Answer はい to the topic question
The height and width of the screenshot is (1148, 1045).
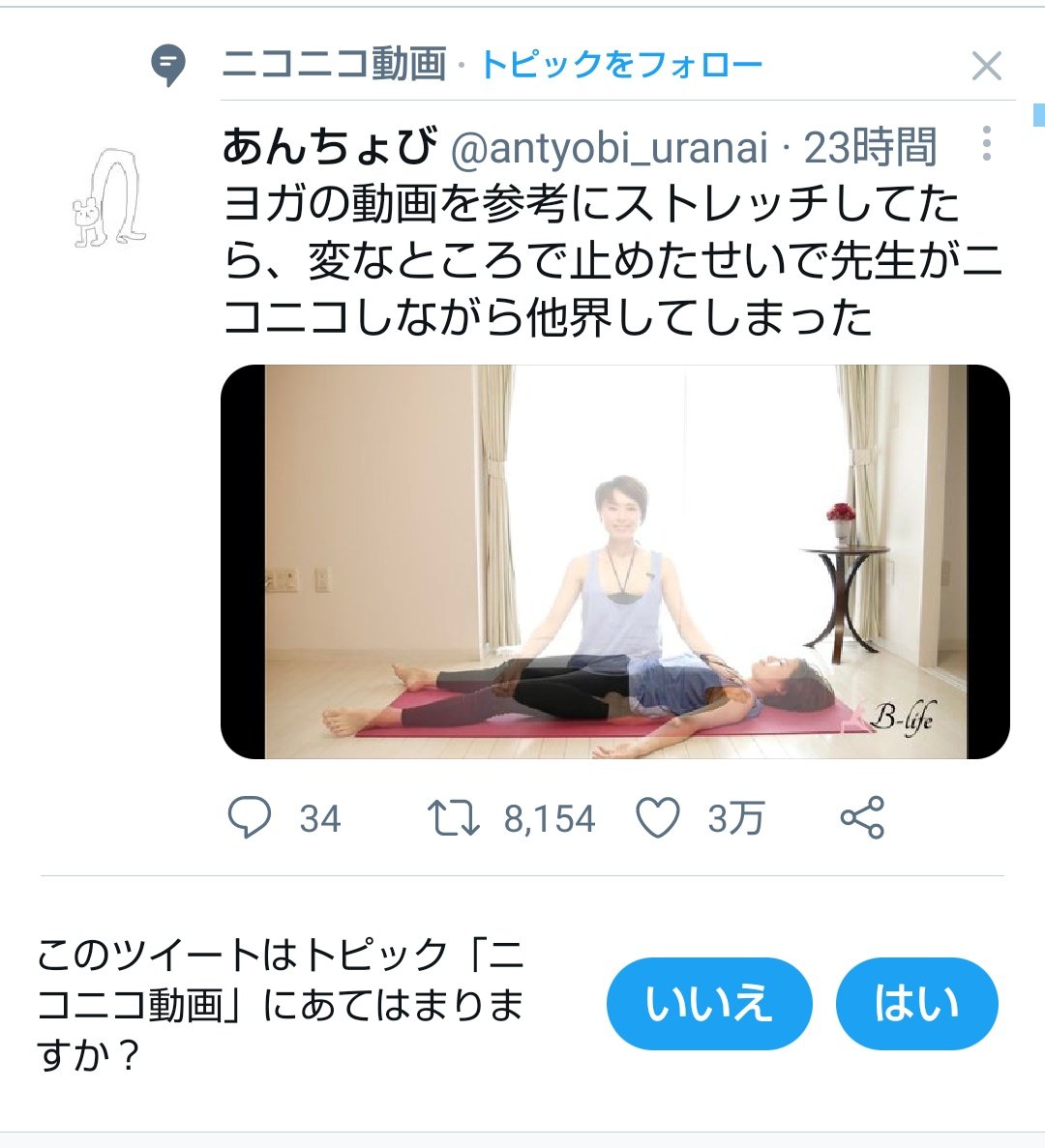pos(915,1003)
